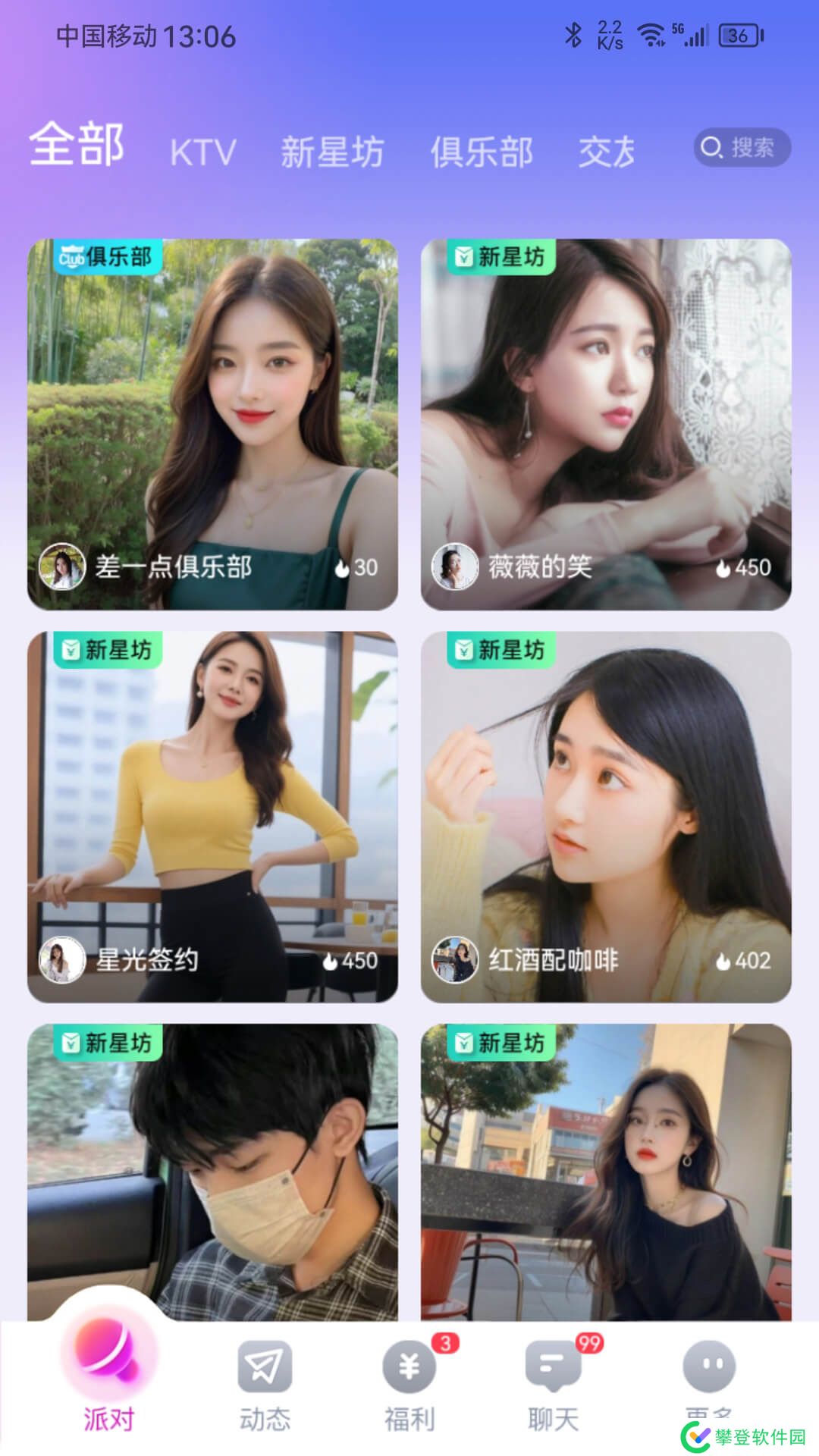Tap the 搜索 search button
The width and height of the screenshot is (819, 1456).
742,147
